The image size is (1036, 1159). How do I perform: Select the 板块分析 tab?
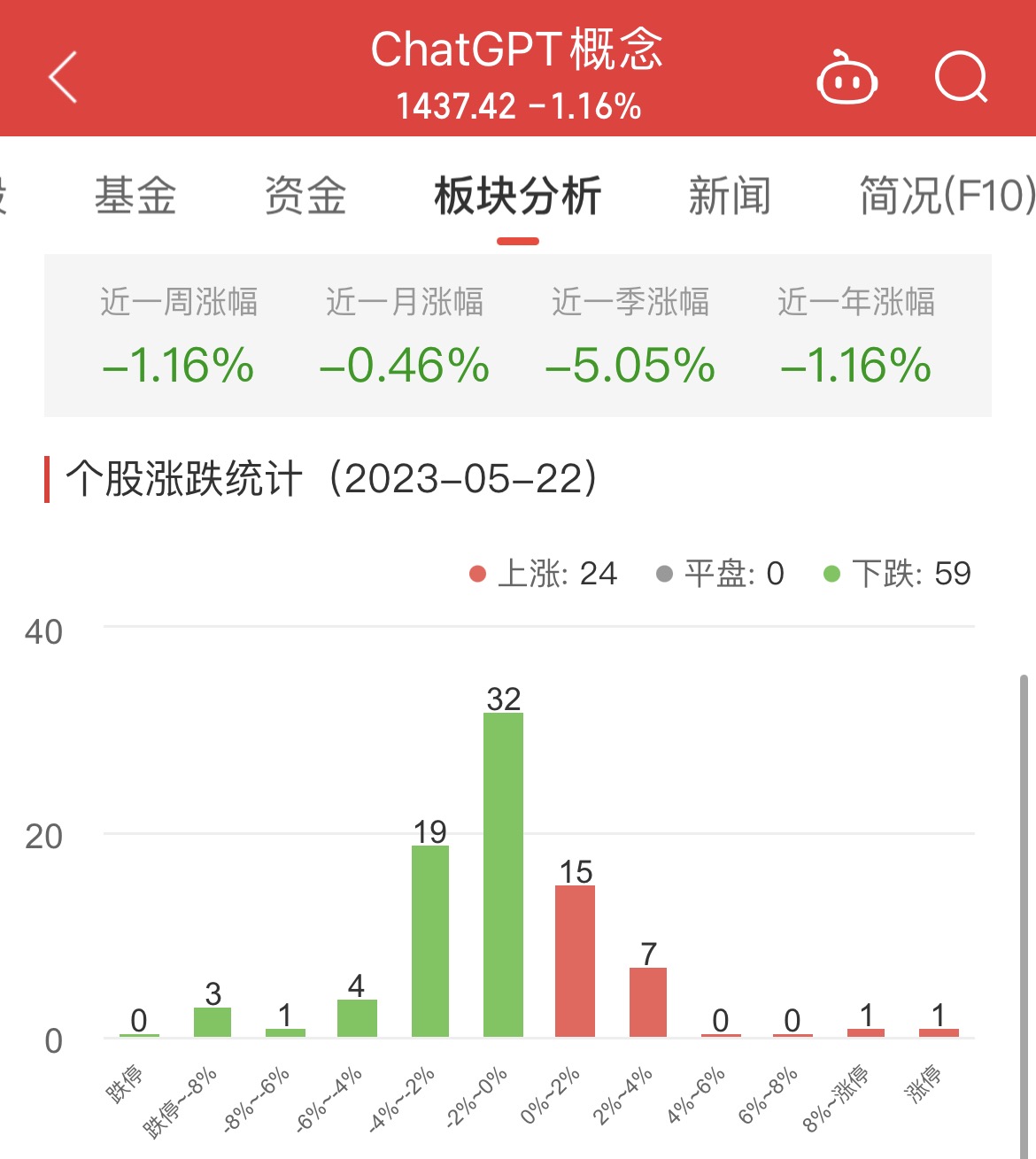click(x=518, y=196)
